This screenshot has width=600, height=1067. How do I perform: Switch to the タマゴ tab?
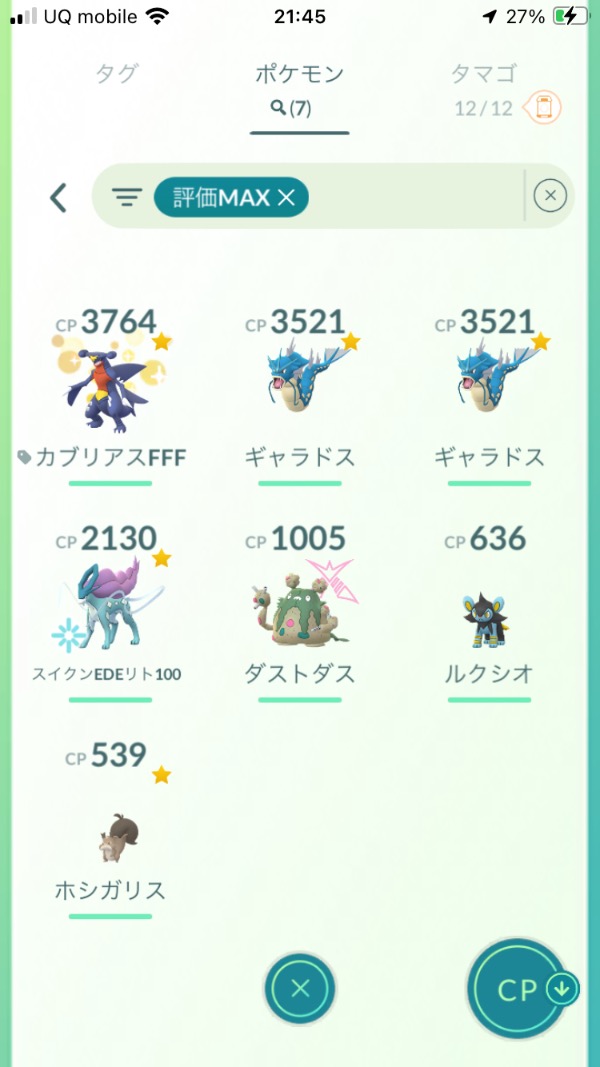[x=484, y=74]
